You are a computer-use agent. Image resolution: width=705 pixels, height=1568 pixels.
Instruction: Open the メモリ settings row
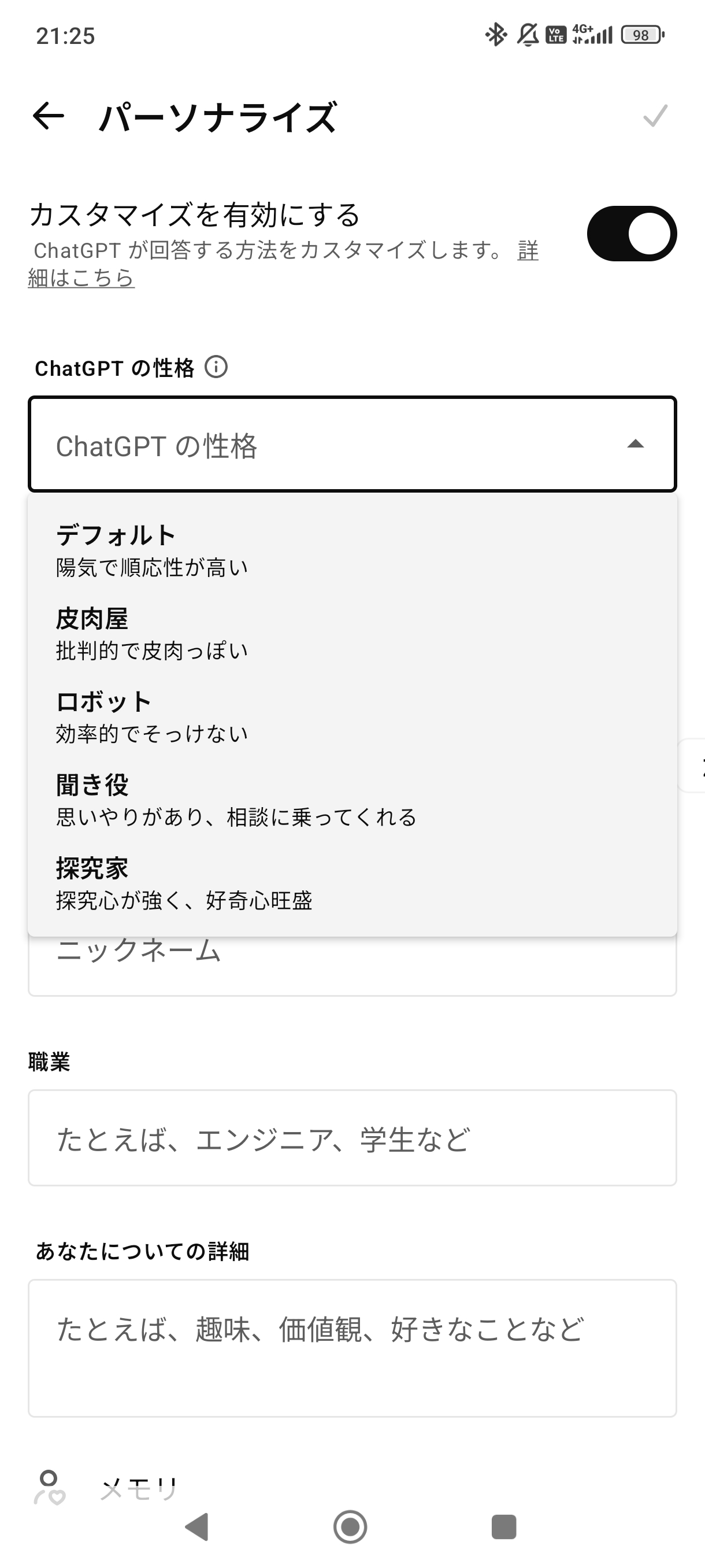139,1489
